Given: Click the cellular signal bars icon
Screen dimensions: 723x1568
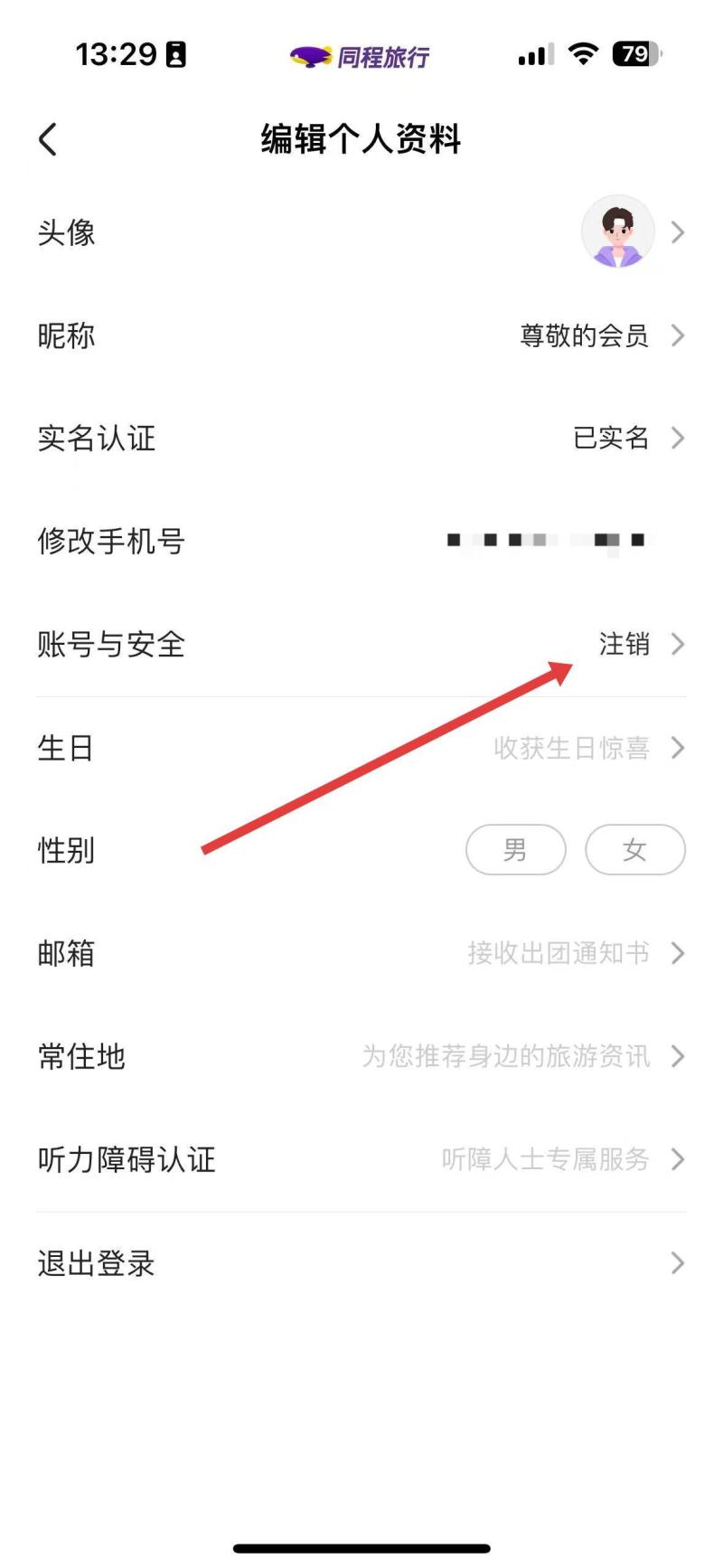Looking at the screenshot, I should pyautogui.click(x=532, y=54).
